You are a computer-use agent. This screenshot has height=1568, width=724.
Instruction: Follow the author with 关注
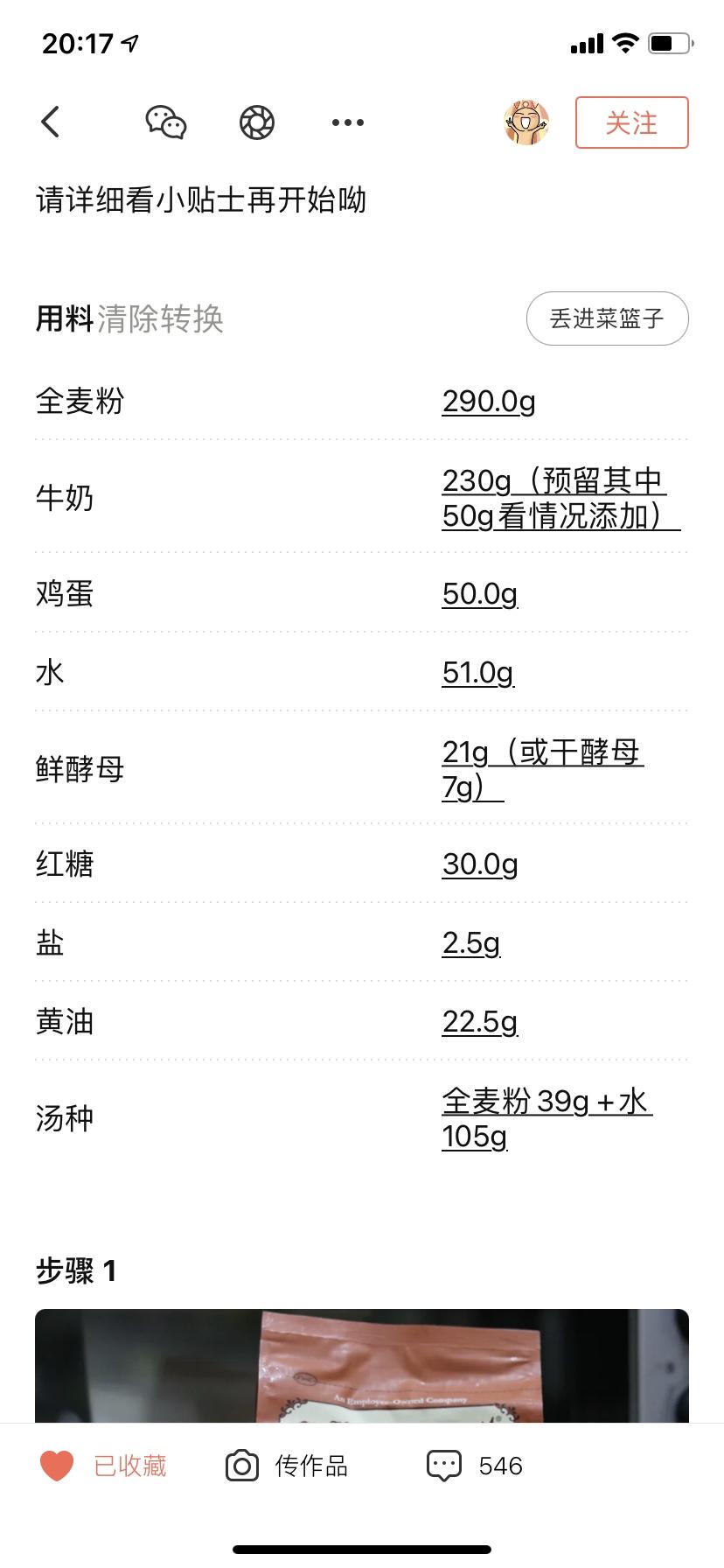(631, 122)
